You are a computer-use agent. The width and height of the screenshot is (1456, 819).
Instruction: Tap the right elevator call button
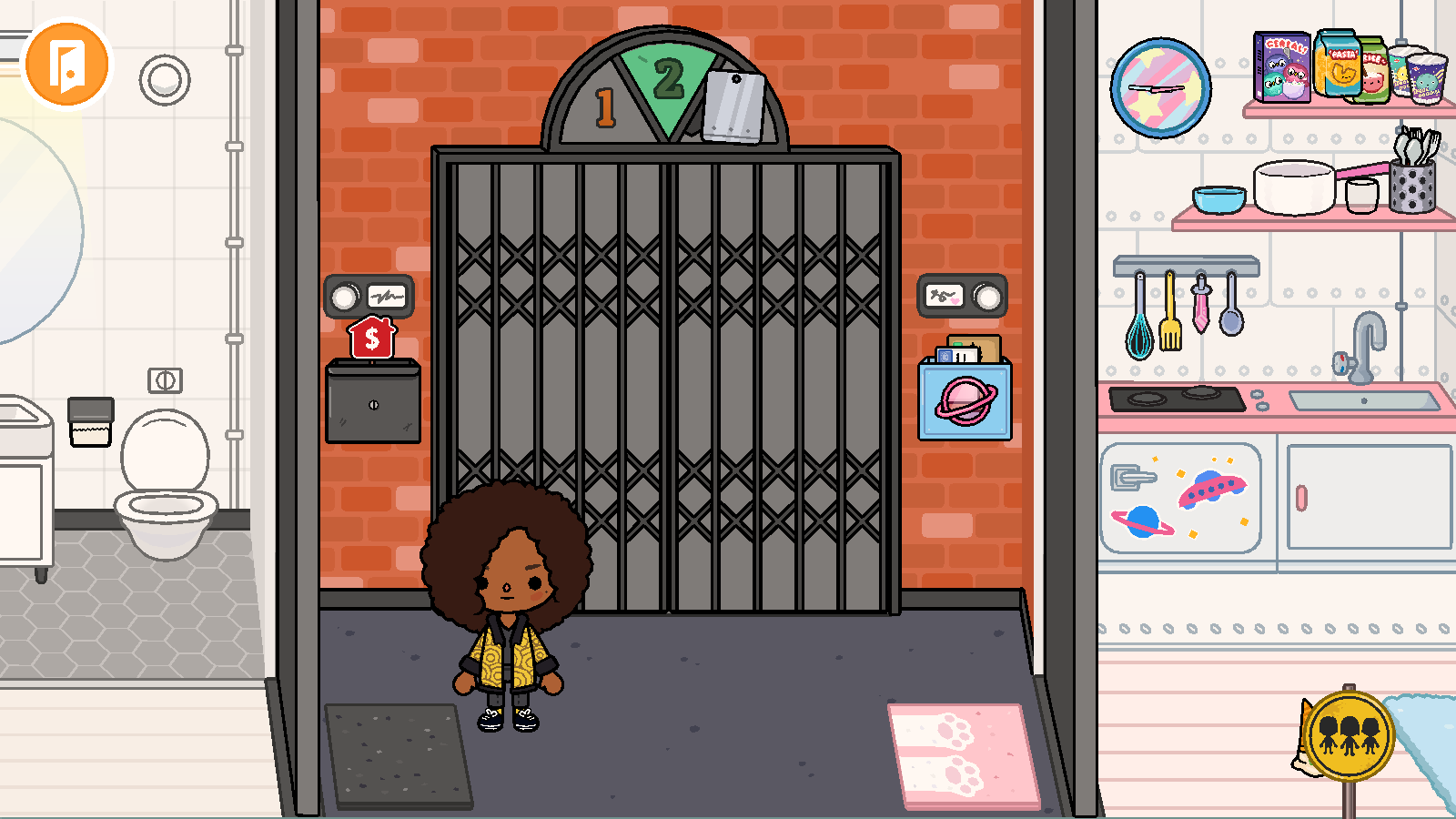pyautogui.click(x=986, y=297)
